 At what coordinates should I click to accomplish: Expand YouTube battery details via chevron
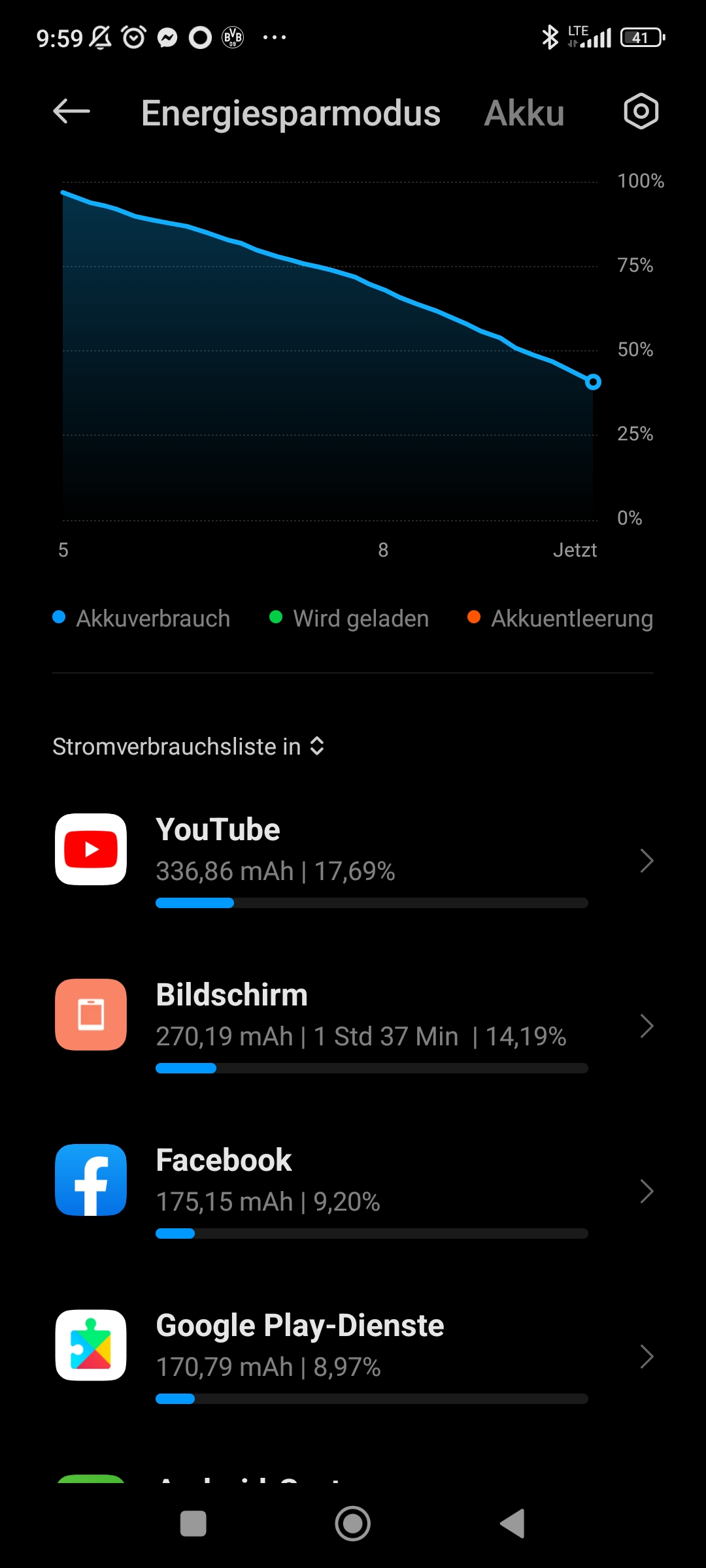(x=646, y=860)
